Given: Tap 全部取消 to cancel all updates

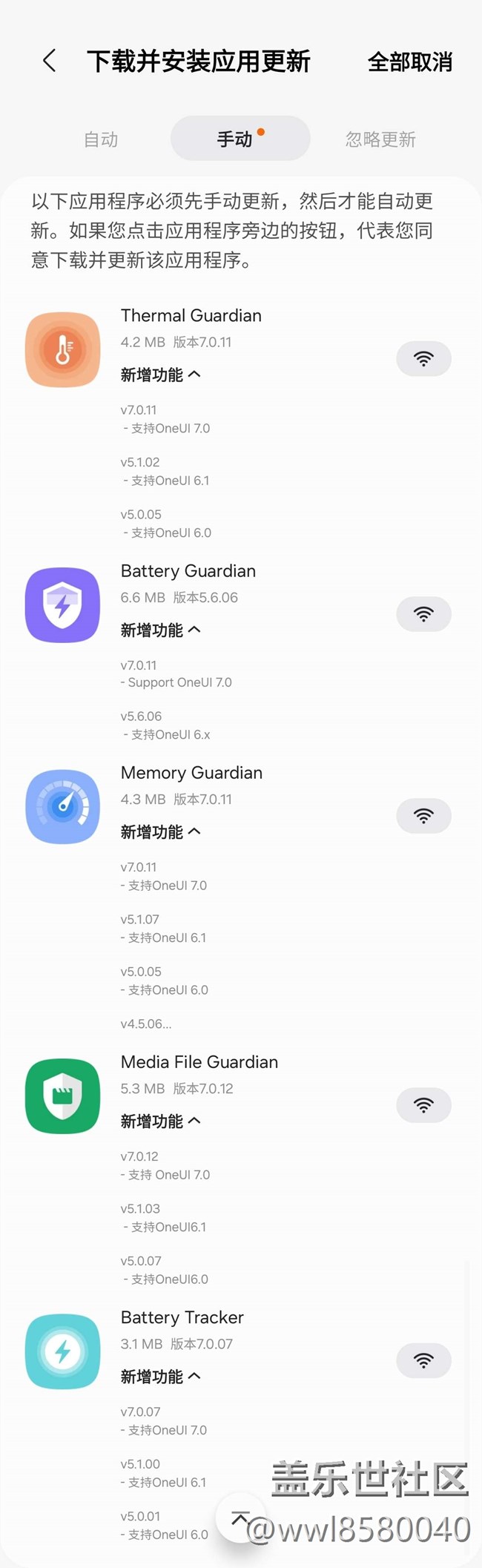Looking at the screenshot, I should 409,62.
